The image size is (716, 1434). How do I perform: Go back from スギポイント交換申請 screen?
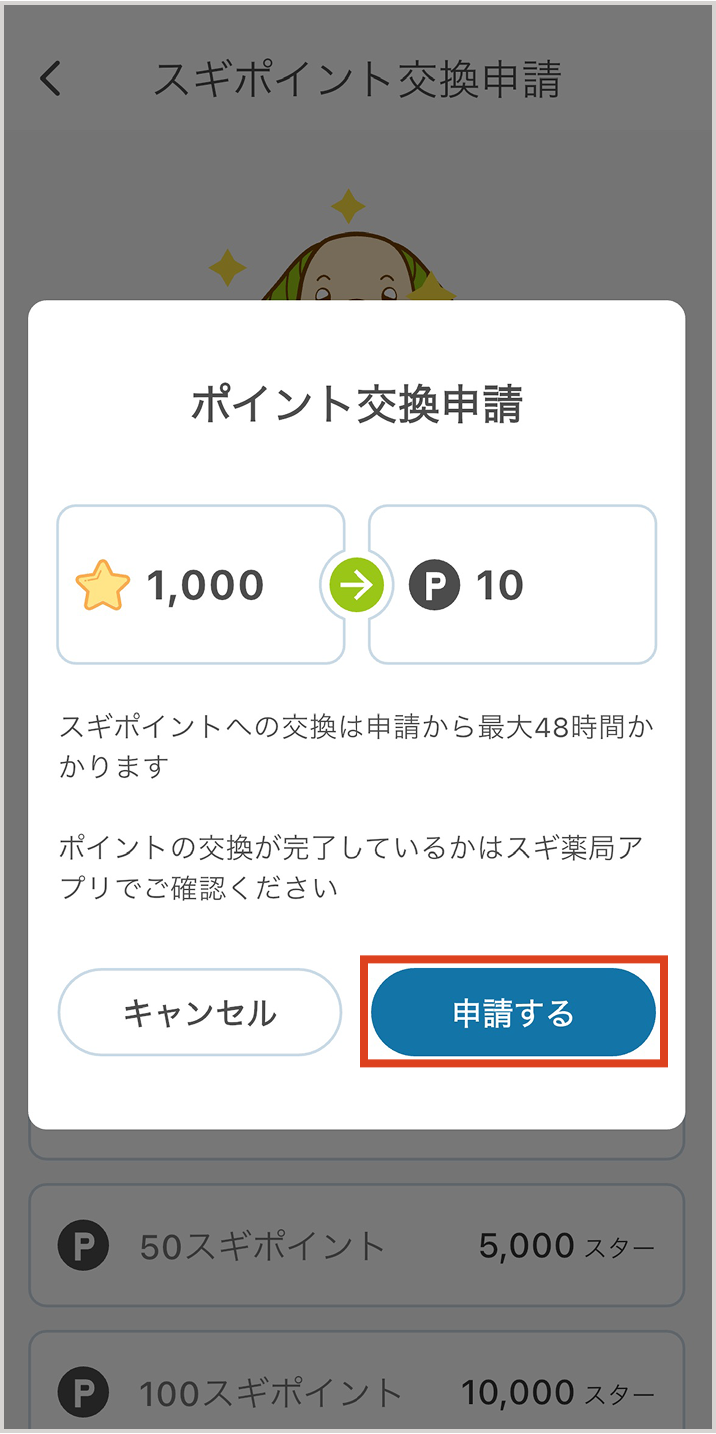[51, 80]
